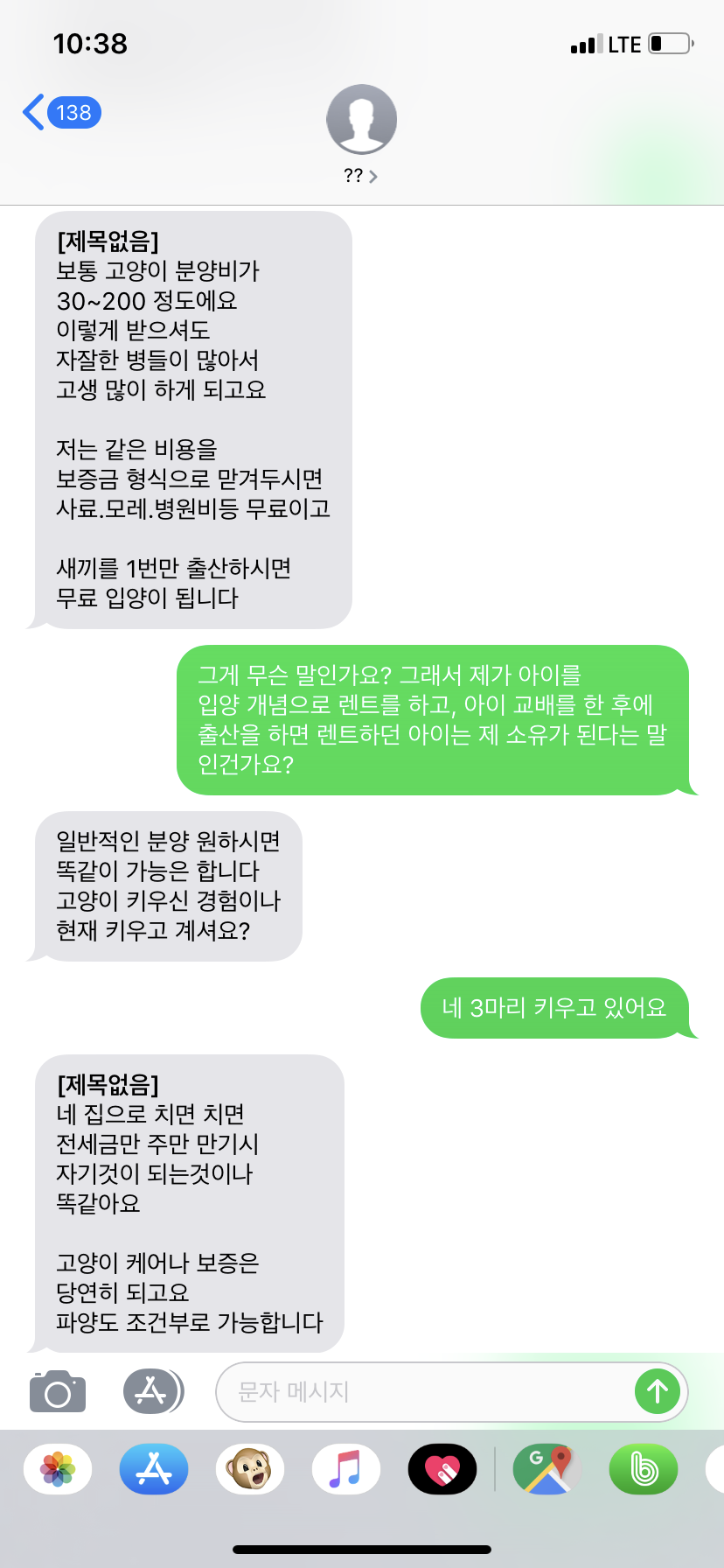Toggle the iMessage App Store drawer
This screenshot has height=1568, width=724.
coord(152,1391)
